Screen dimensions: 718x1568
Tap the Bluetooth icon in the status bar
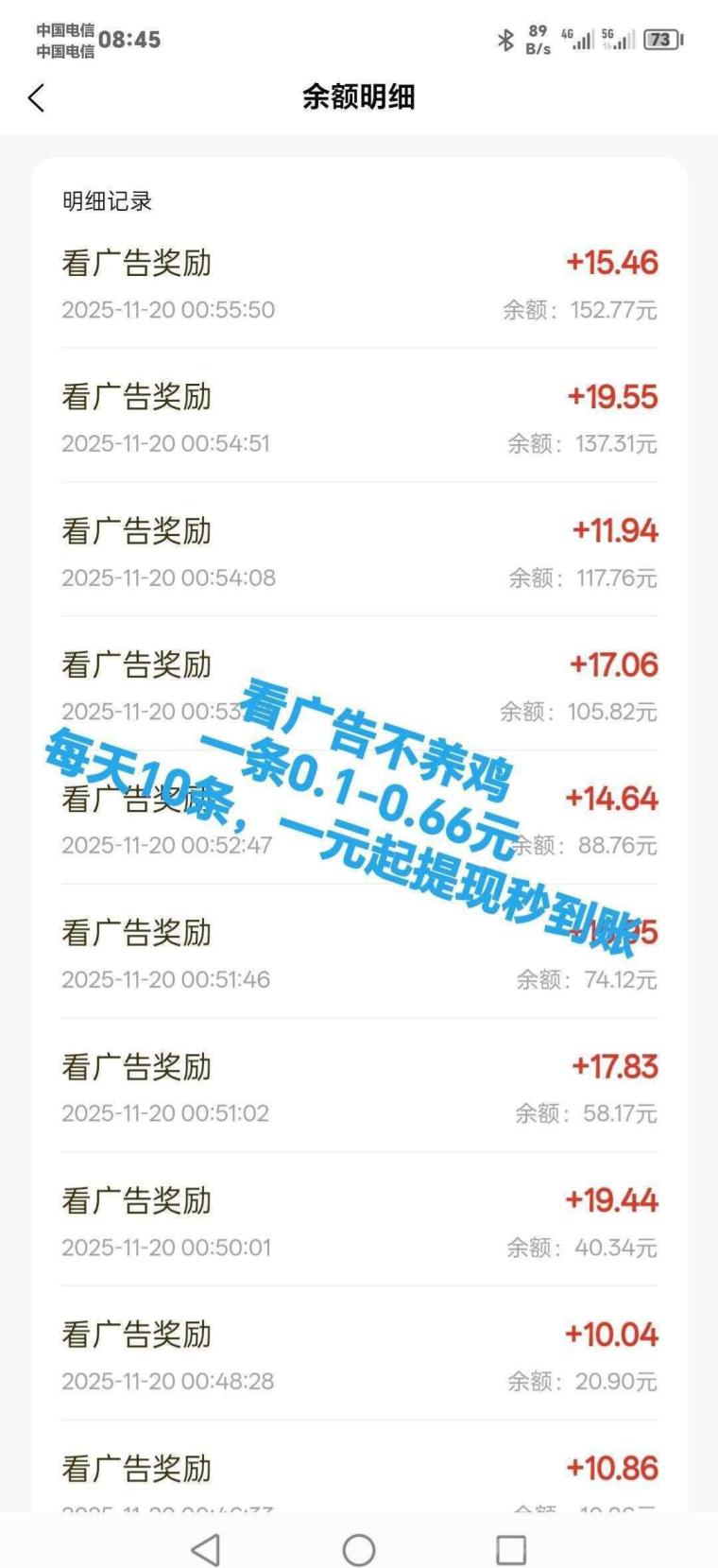point(505,41)
